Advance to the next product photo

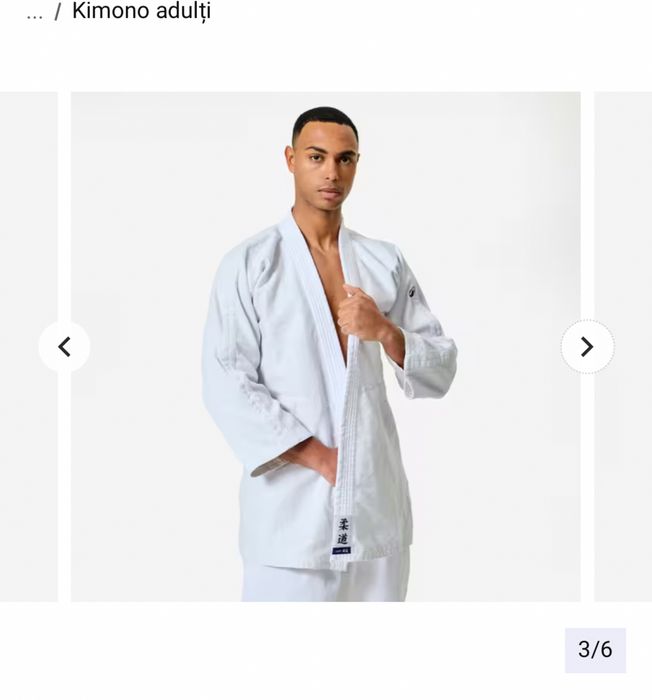pos(587,347)
